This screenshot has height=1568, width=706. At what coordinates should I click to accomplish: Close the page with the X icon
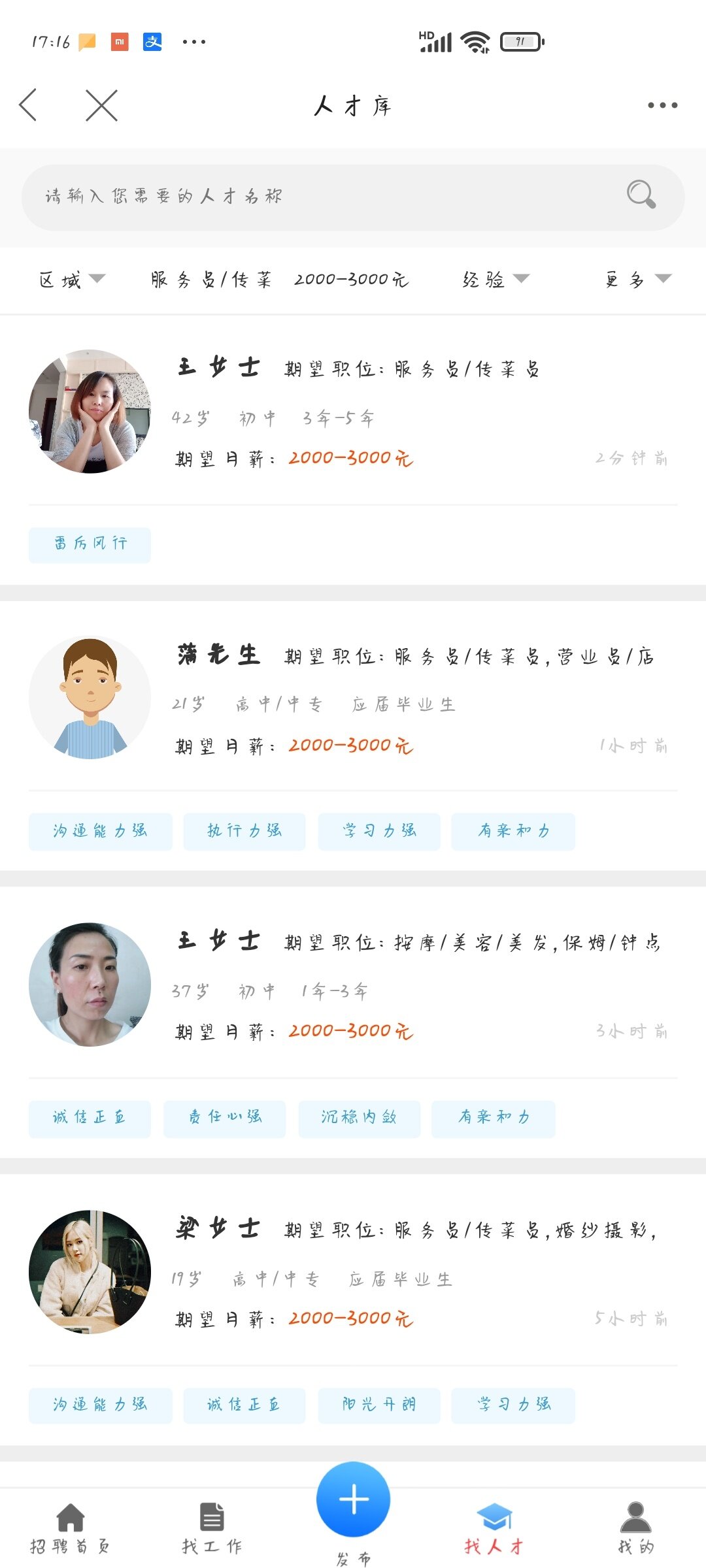(x=101, y=105)
